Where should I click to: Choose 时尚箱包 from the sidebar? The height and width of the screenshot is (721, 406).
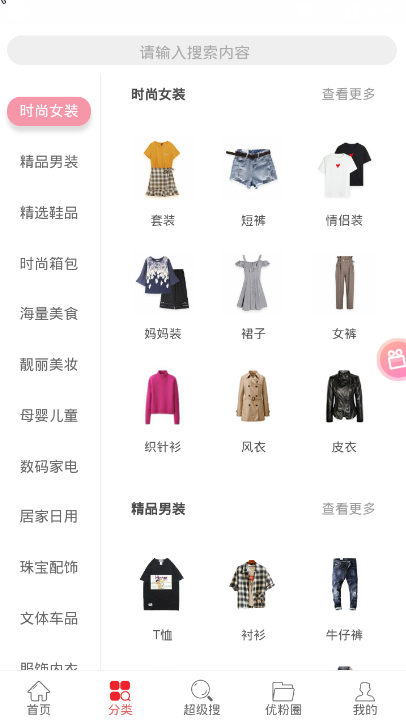[49, 263]
